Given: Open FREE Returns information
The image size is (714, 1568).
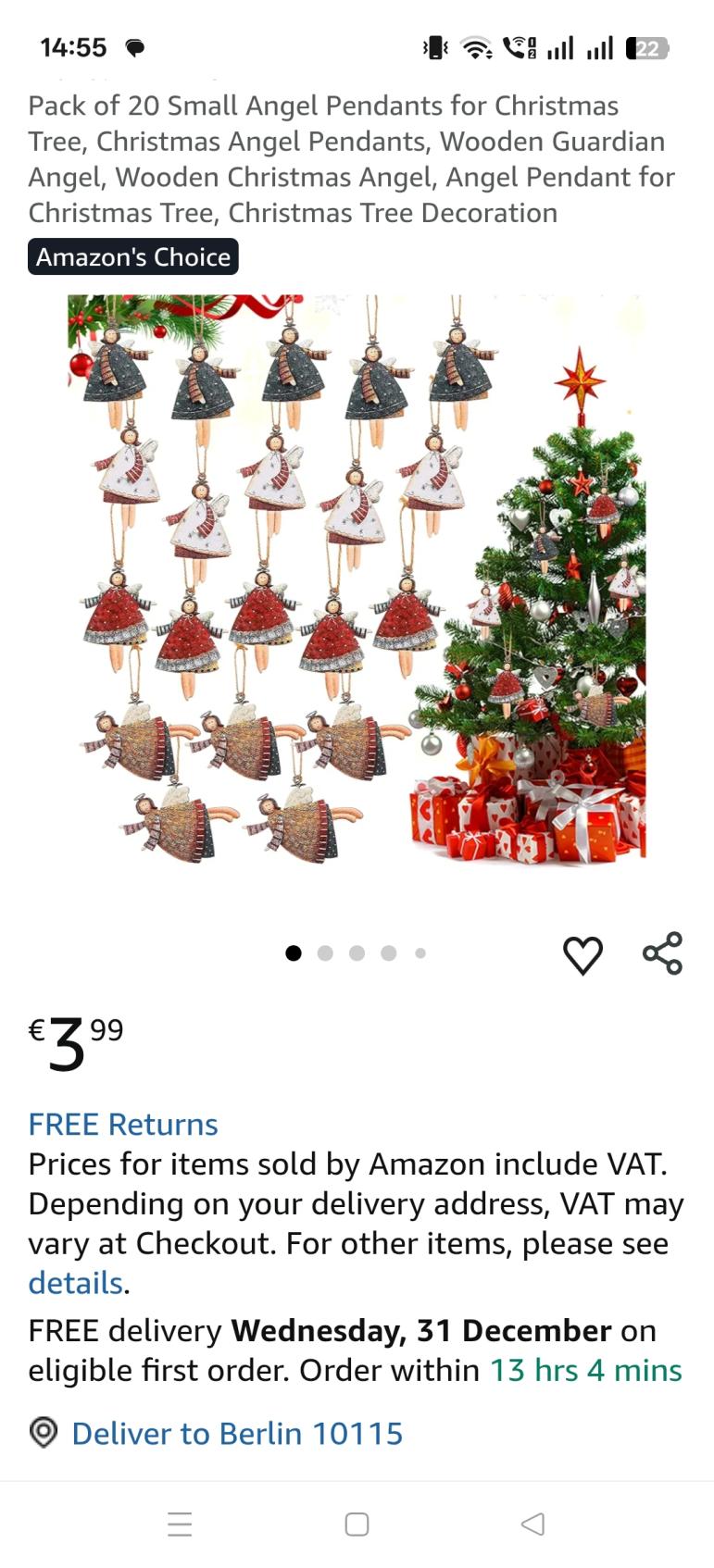Looking at the screenshot, I should point(123,1124).
